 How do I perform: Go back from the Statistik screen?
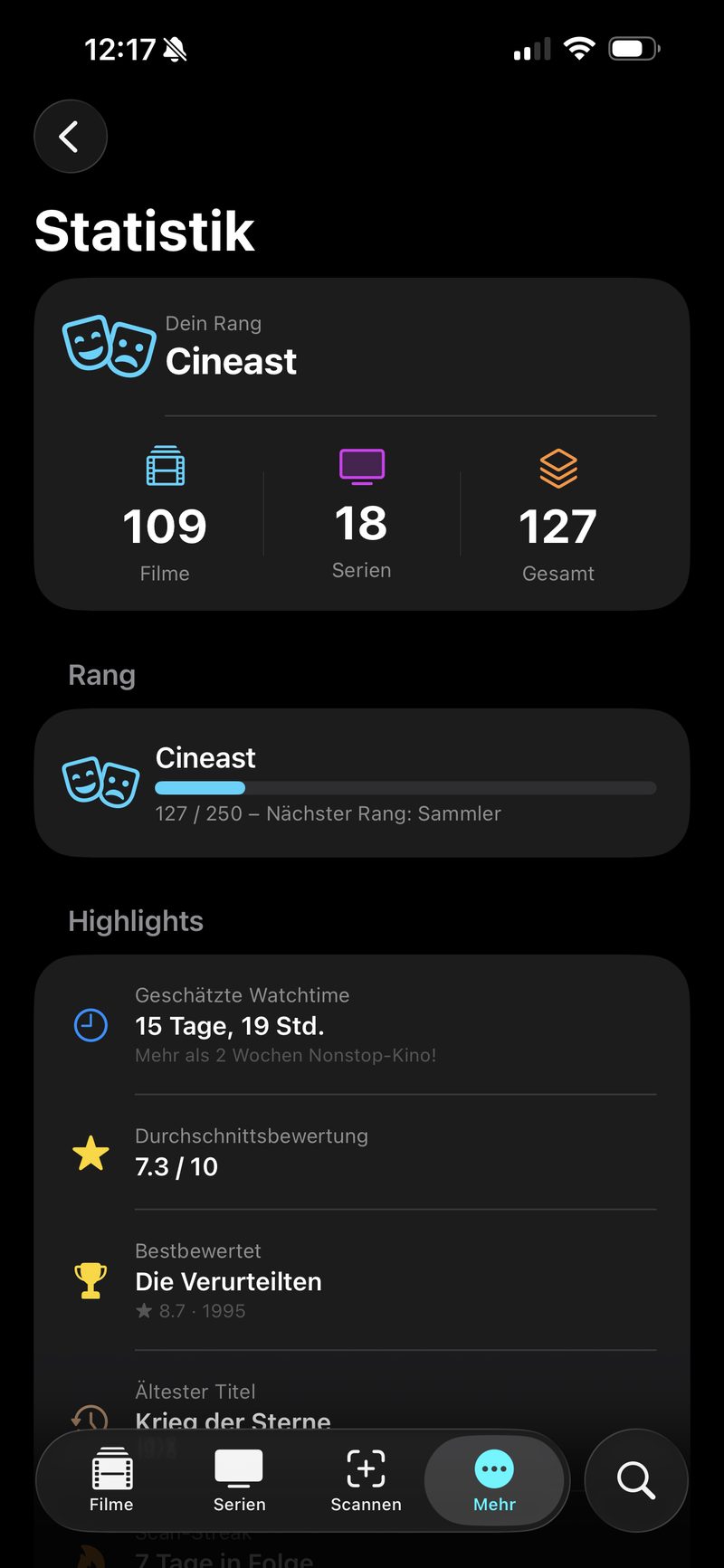[71, 137]
